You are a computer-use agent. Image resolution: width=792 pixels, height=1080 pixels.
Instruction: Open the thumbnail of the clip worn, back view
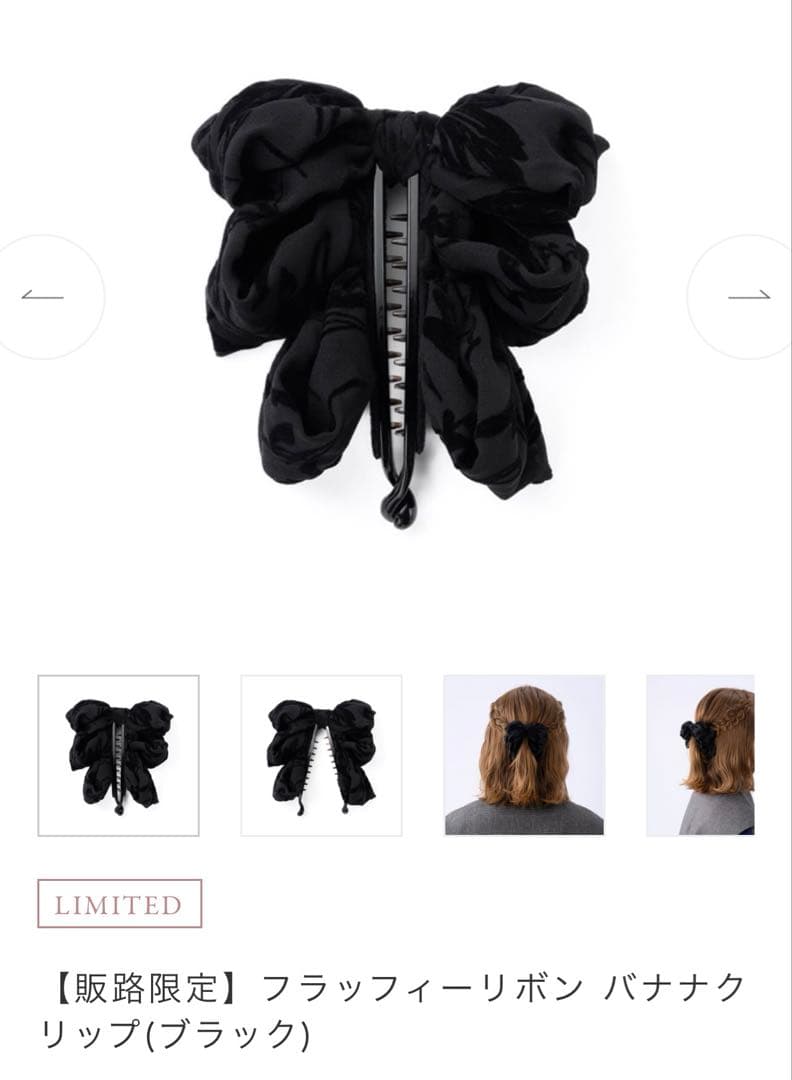pyautogui.click(x=524, y=755)
